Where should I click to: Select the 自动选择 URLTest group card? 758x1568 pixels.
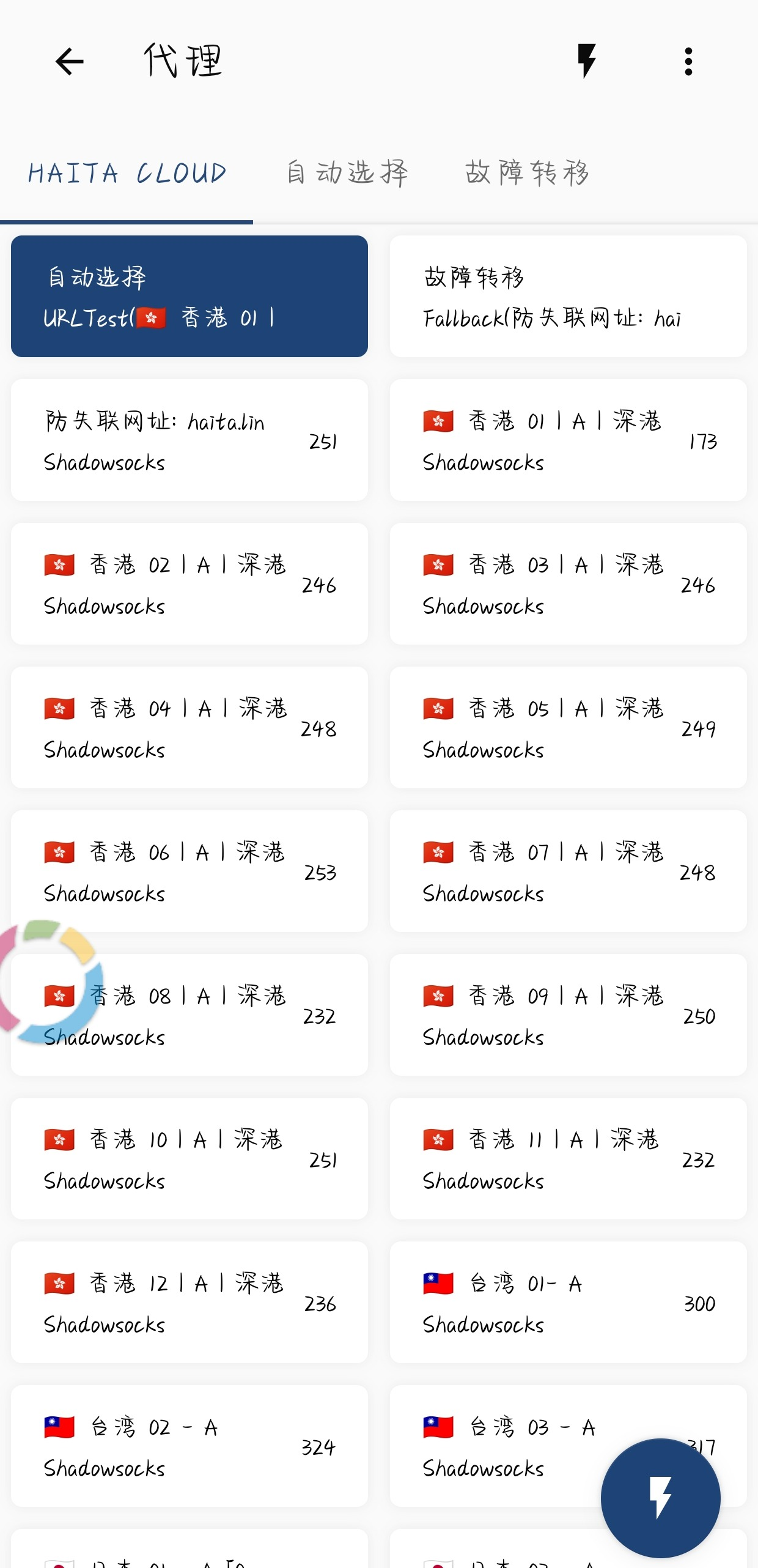click(x=189, y=295)
